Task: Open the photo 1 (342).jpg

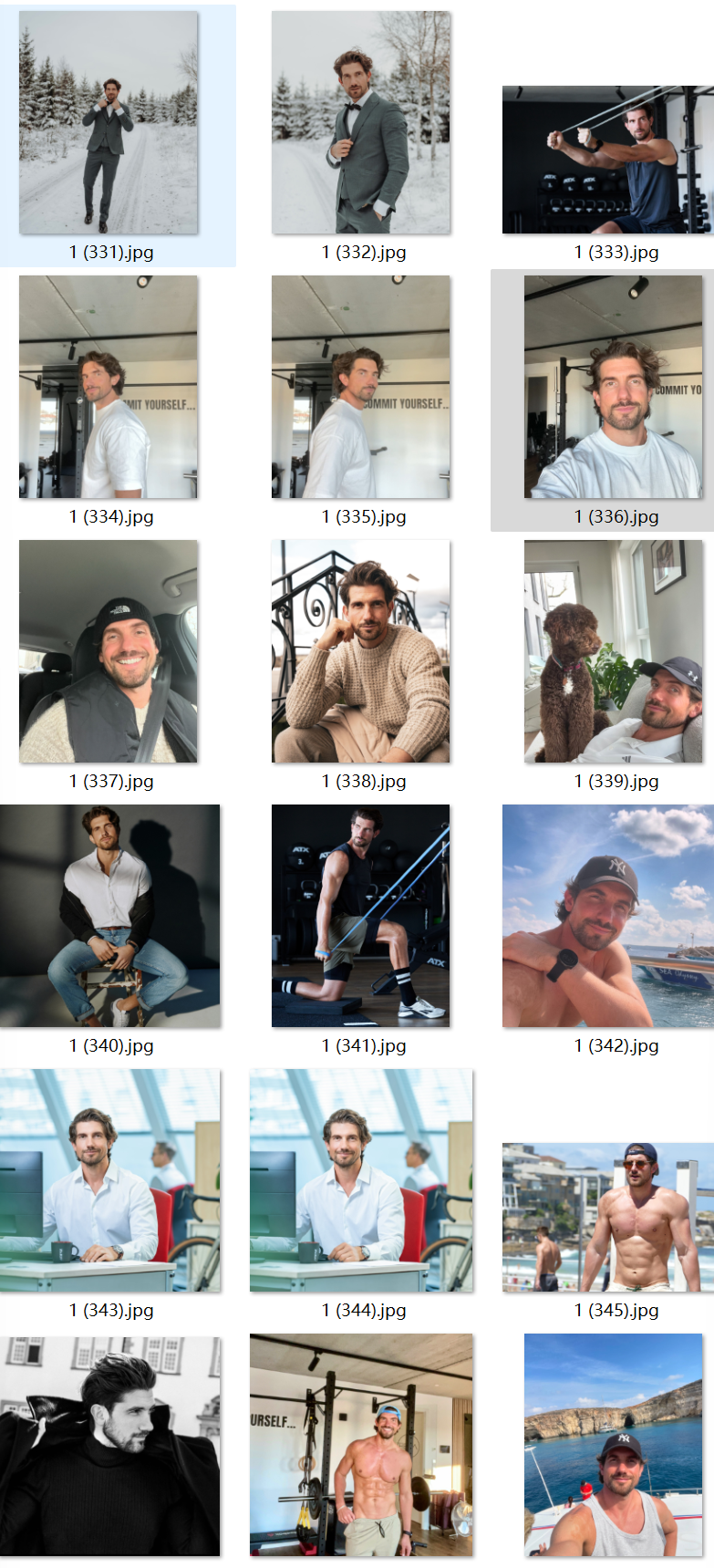Action: (607, 916)
